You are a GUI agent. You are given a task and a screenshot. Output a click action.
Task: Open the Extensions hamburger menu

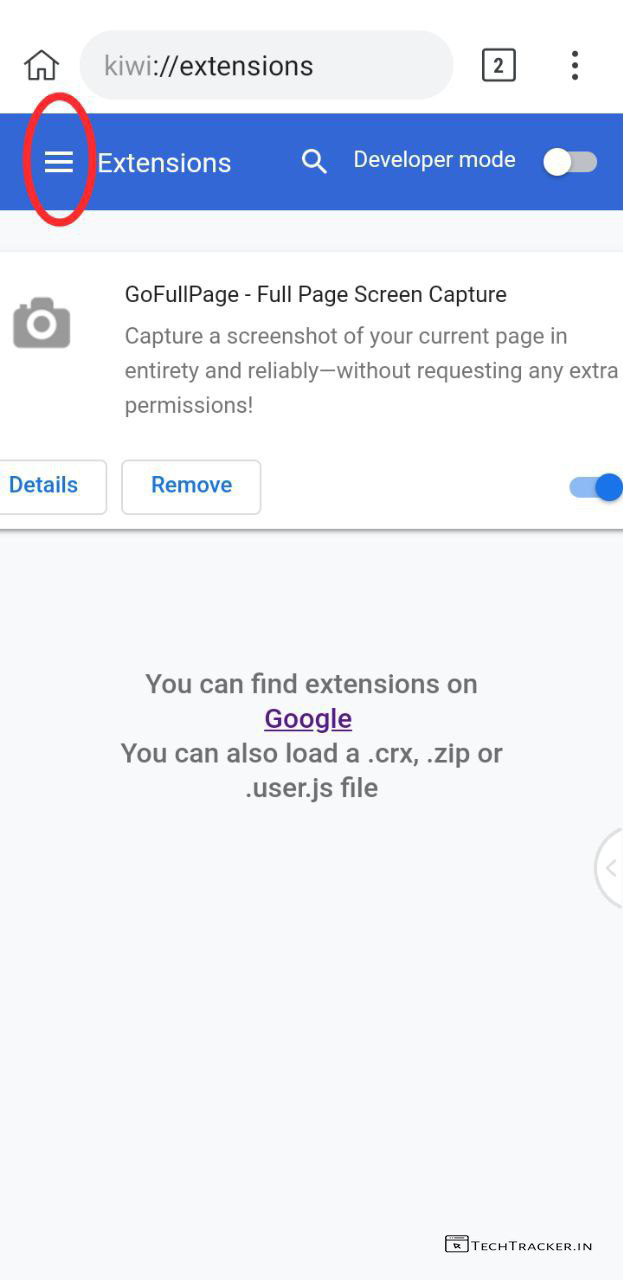pyautogui.click(x=59, y=162)
